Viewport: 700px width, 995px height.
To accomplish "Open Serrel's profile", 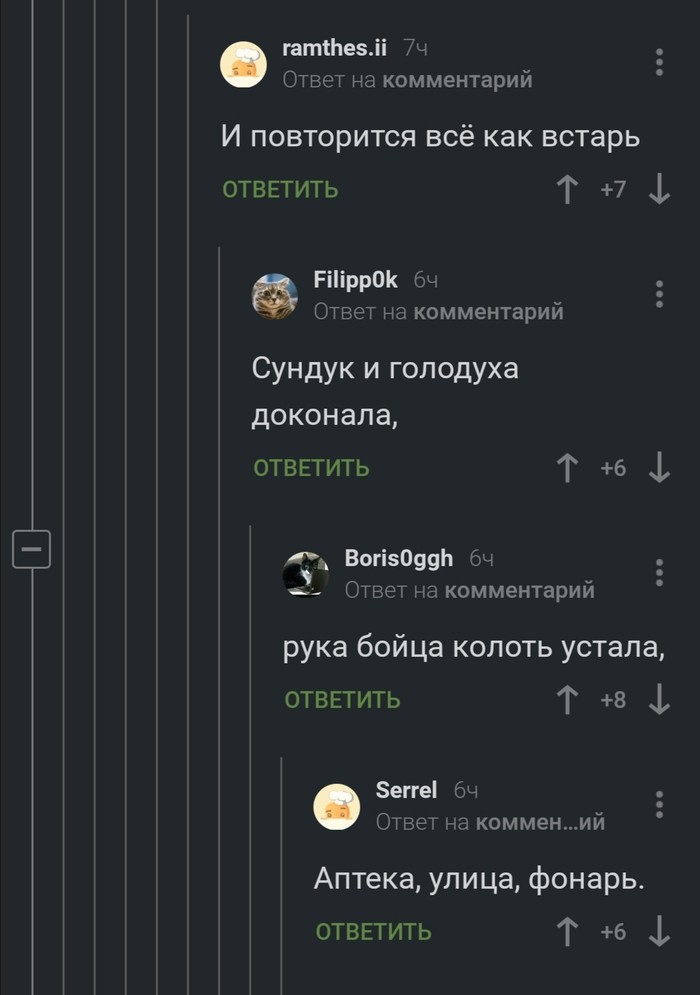I will [x=406, y=789].
